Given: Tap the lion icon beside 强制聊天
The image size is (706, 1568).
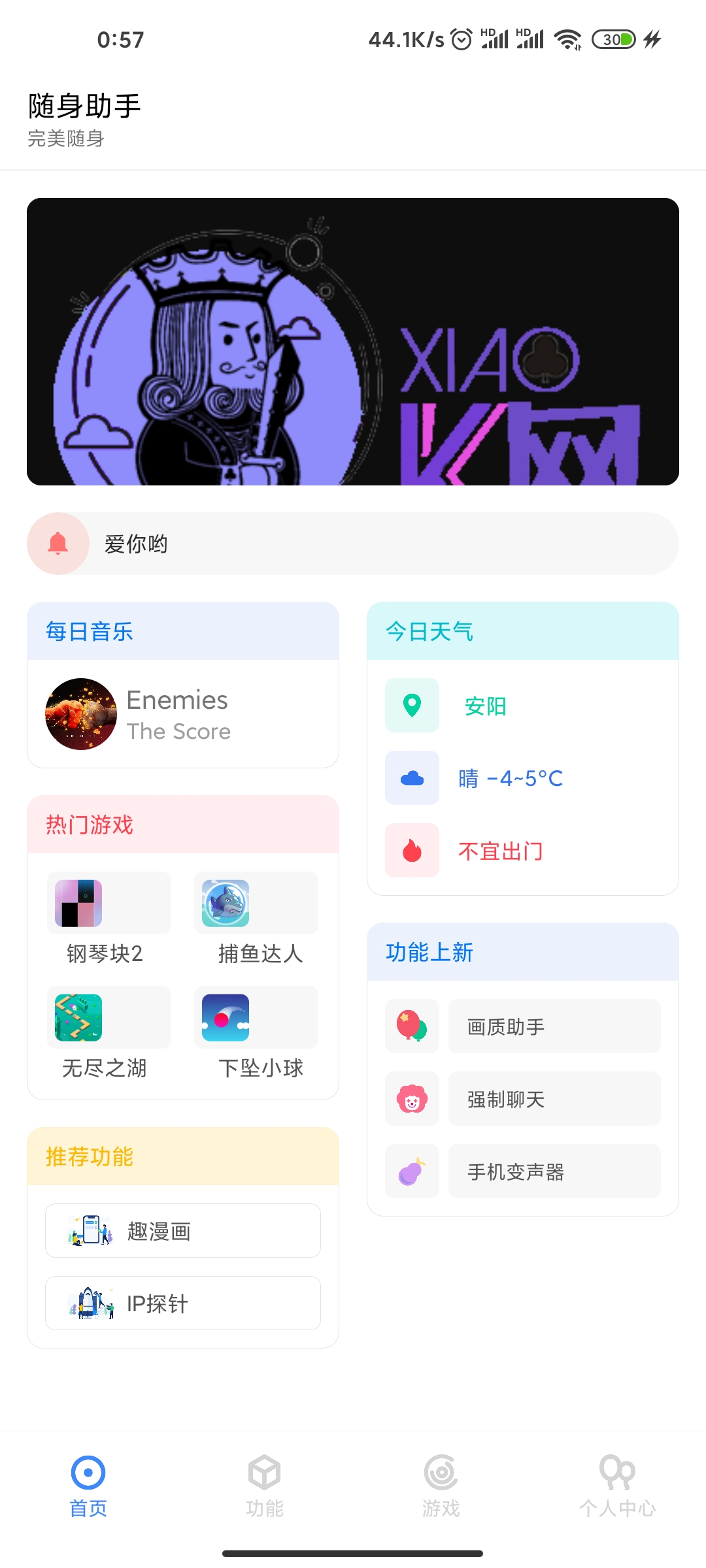Looking at the screenshot, I should coord(411,1099).
